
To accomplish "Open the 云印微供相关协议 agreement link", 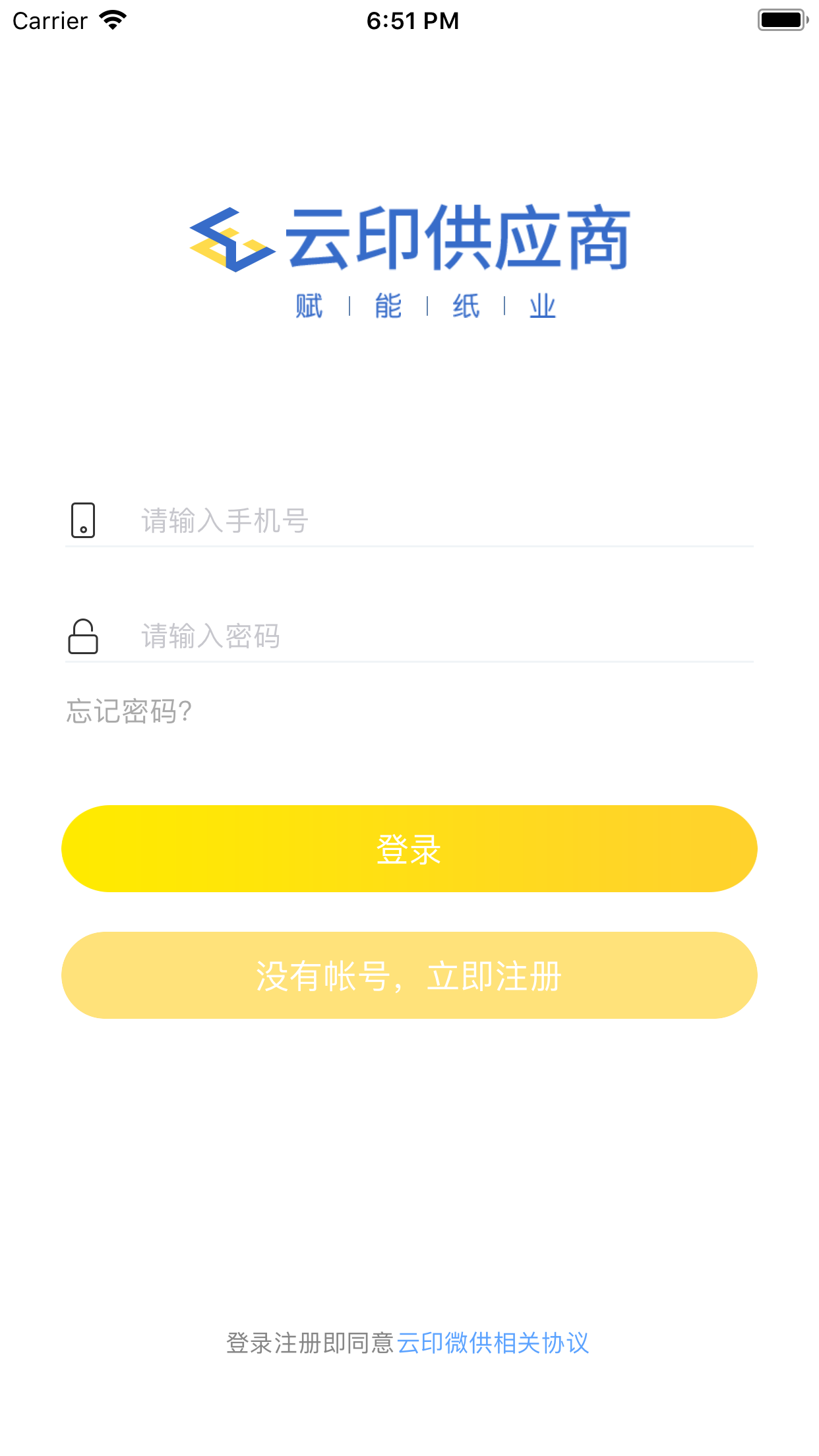I will pyautogui.click(x=493, y=1343).
